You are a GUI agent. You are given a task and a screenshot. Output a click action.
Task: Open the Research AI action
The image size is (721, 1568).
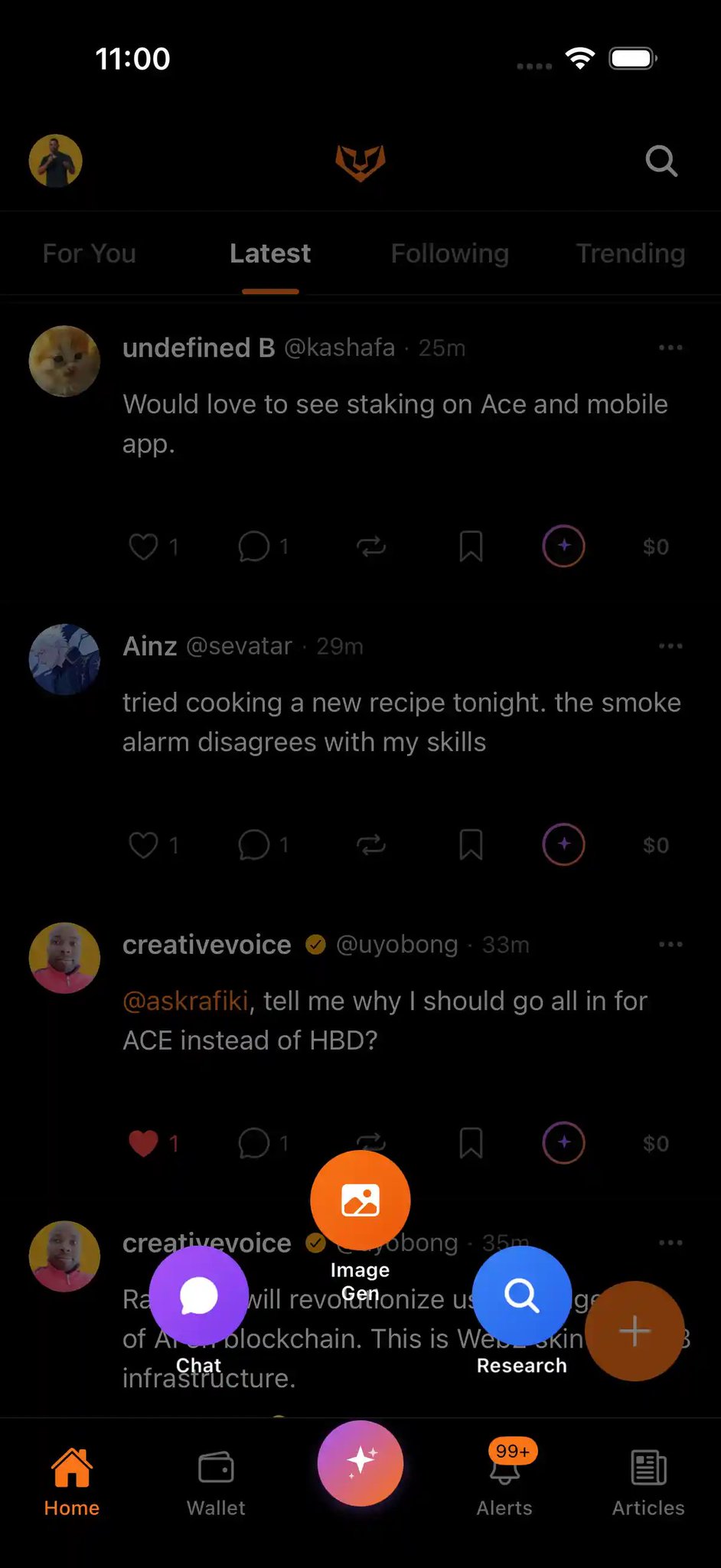[x=522, y=1295]
